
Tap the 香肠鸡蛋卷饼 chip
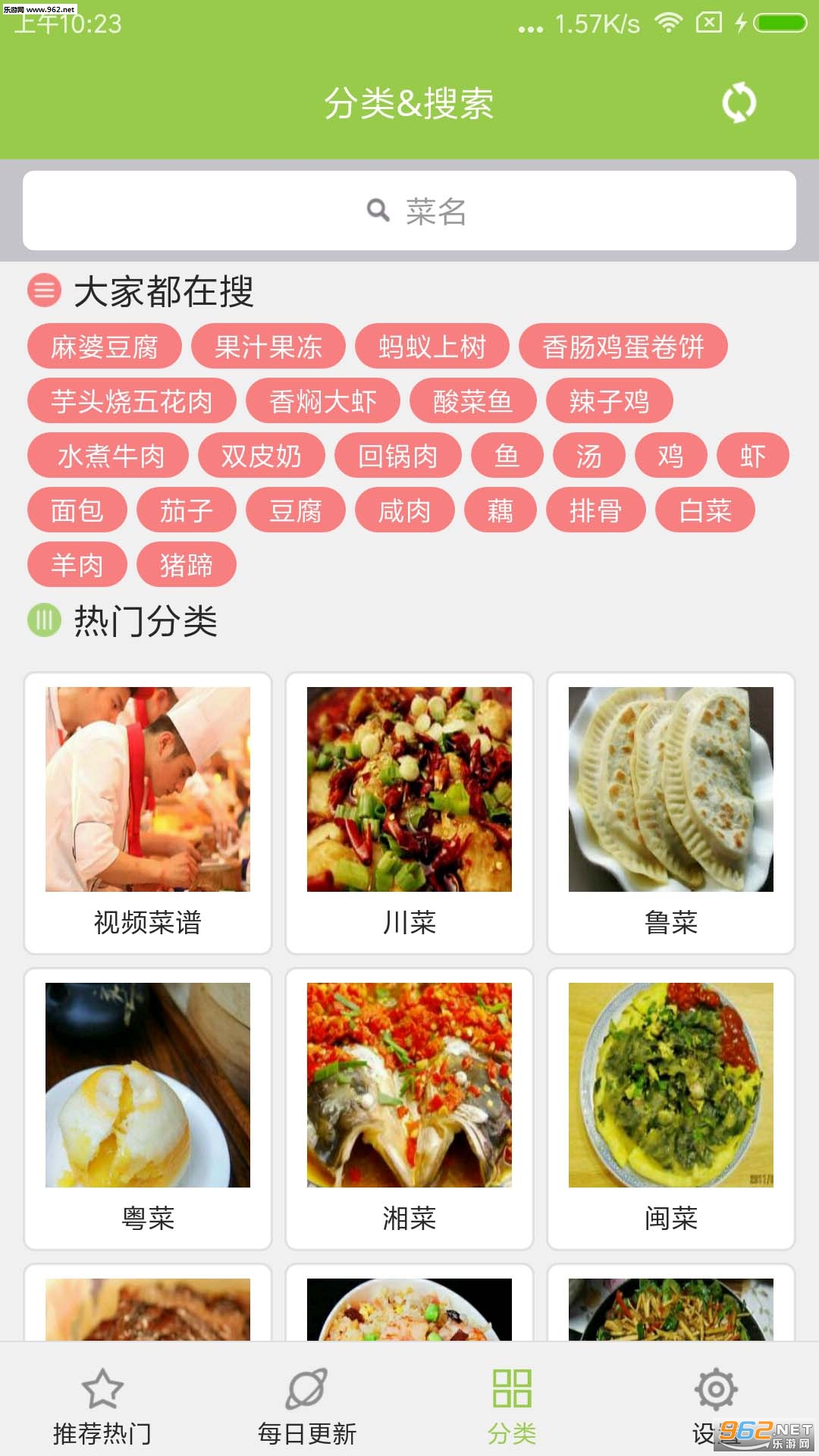tap(623, 347)
